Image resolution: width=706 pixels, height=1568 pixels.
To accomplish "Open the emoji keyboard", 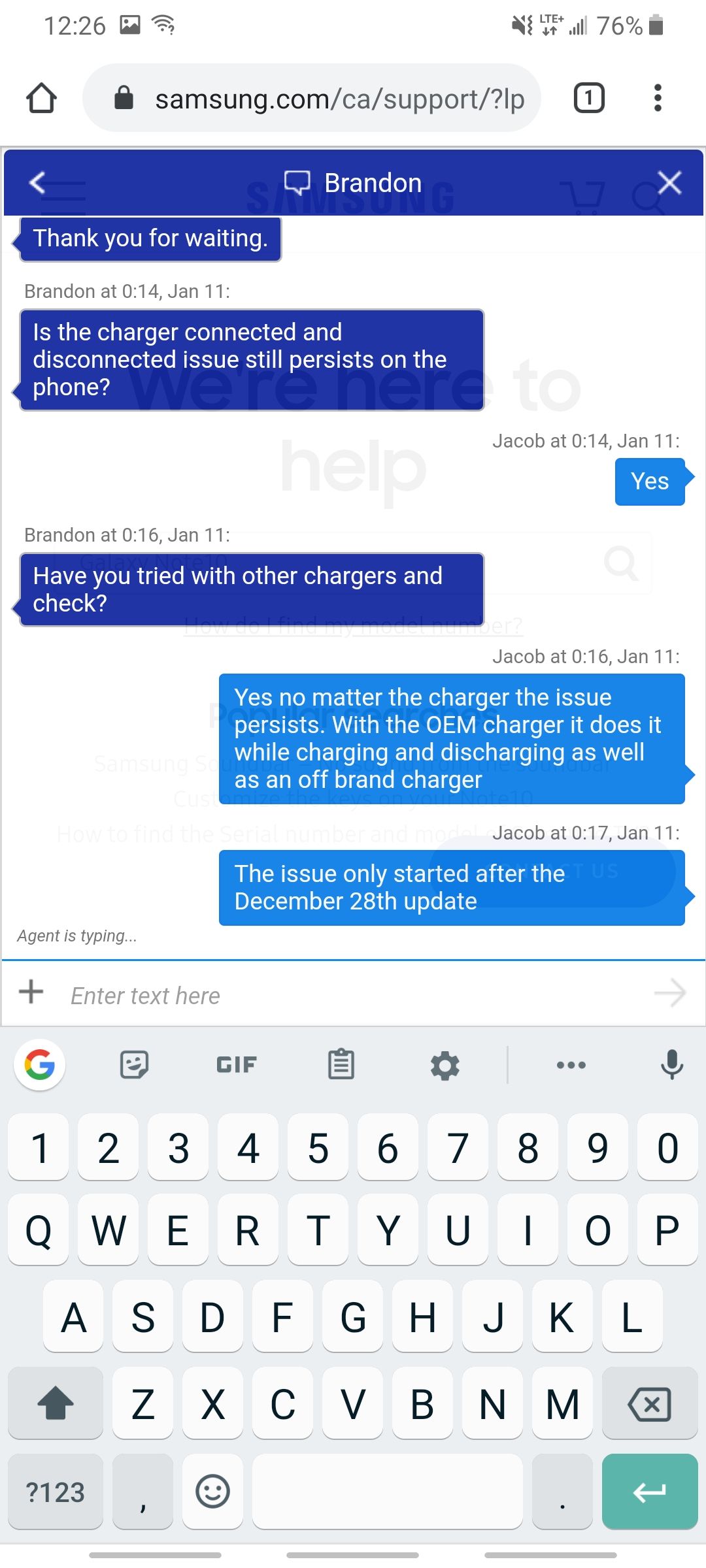I will point(212,1492).
